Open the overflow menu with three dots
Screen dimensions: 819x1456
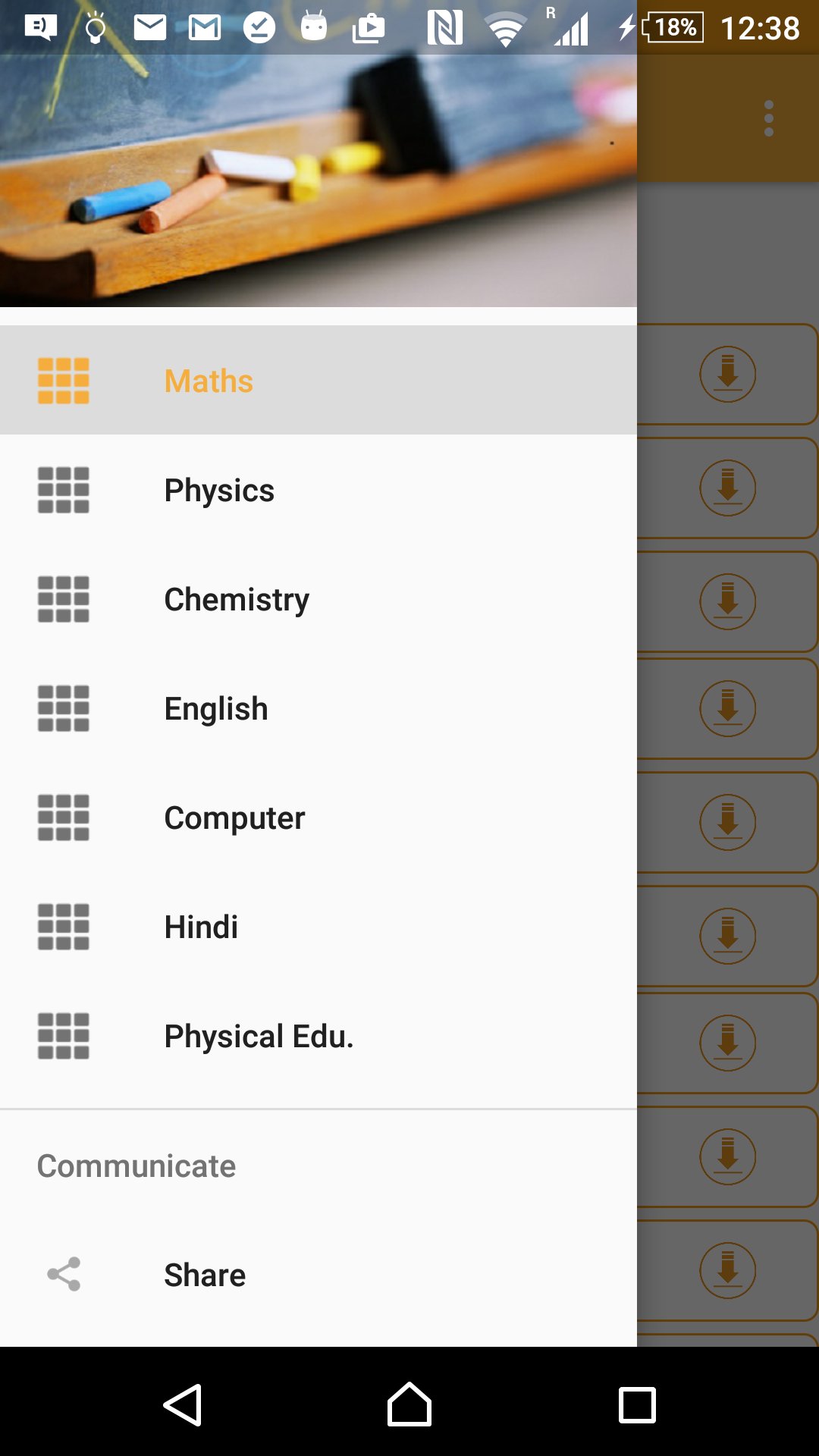tap(768, 118)
